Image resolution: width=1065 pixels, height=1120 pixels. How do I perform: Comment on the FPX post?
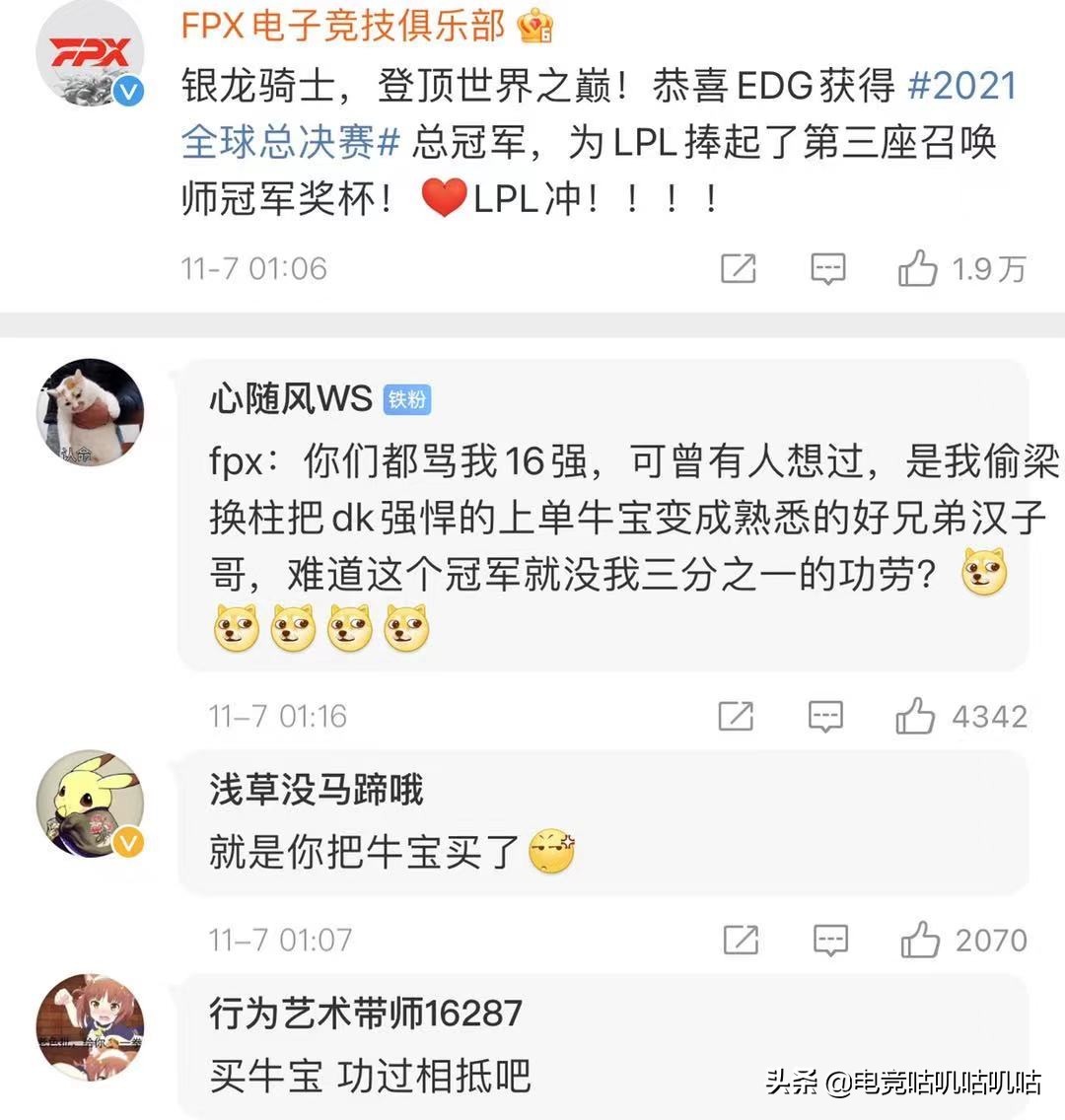(x=827, y=268)
